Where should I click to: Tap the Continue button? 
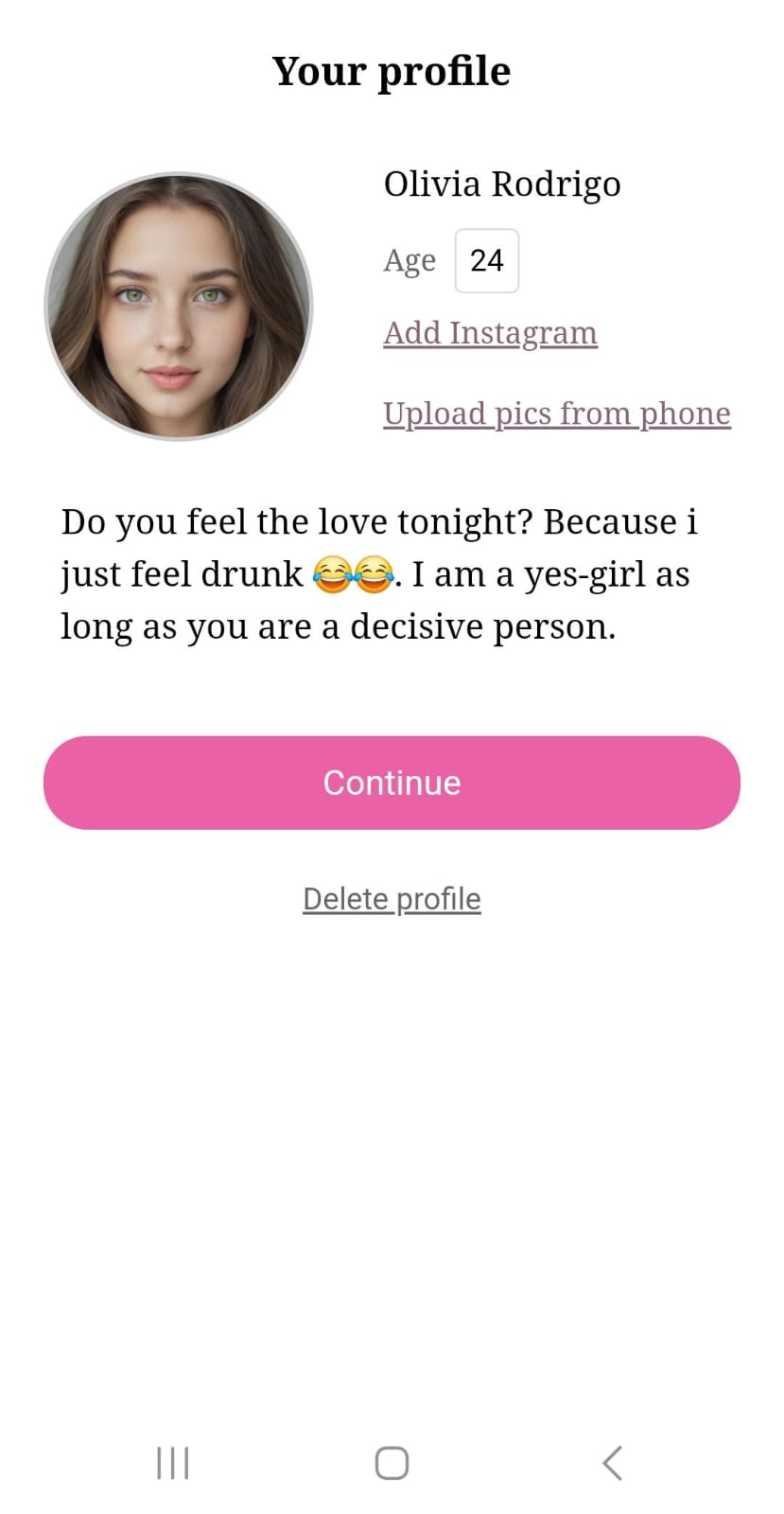(x=392, y=783)
